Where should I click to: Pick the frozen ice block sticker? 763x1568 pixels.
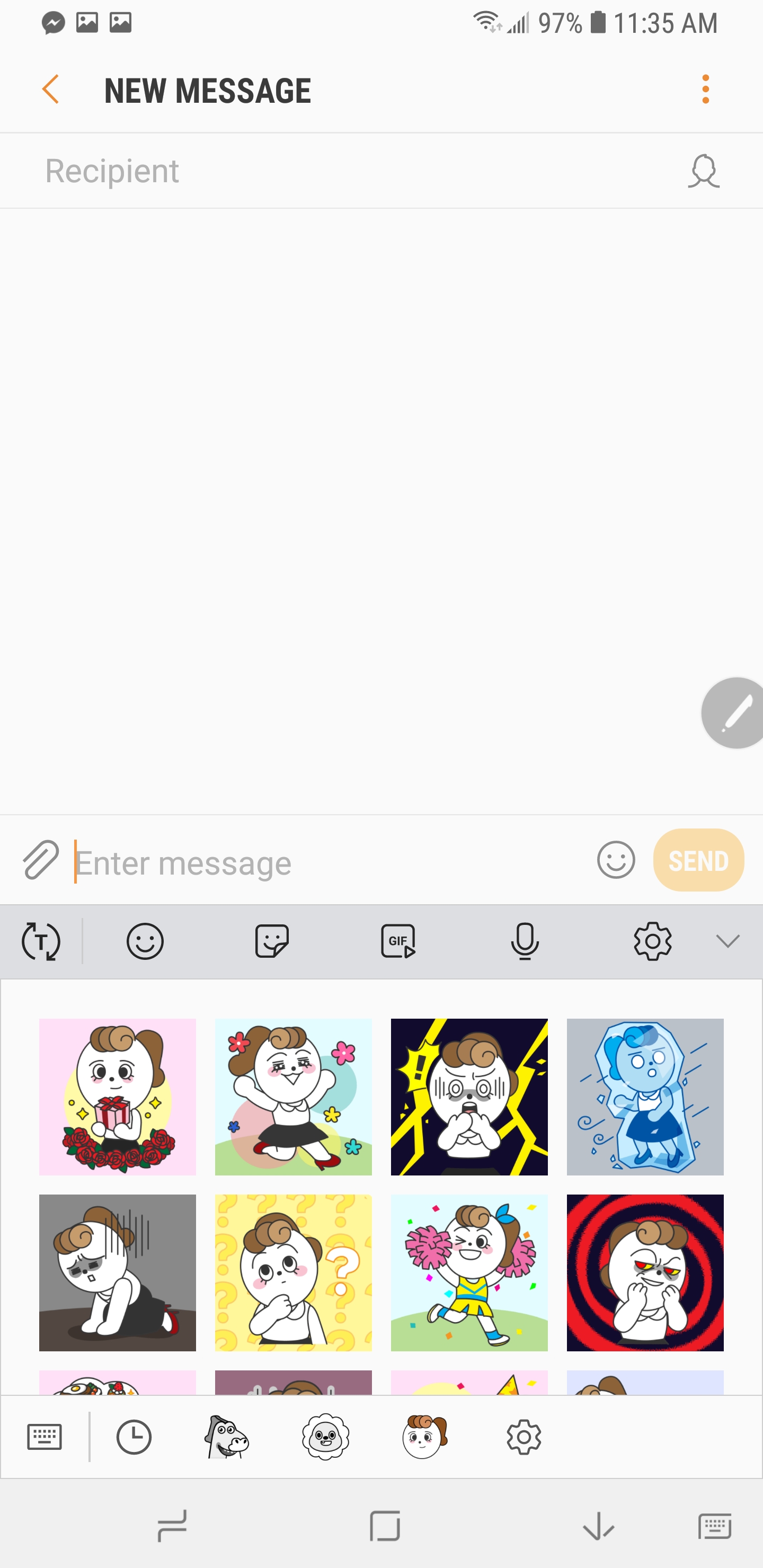(645, 1097)
